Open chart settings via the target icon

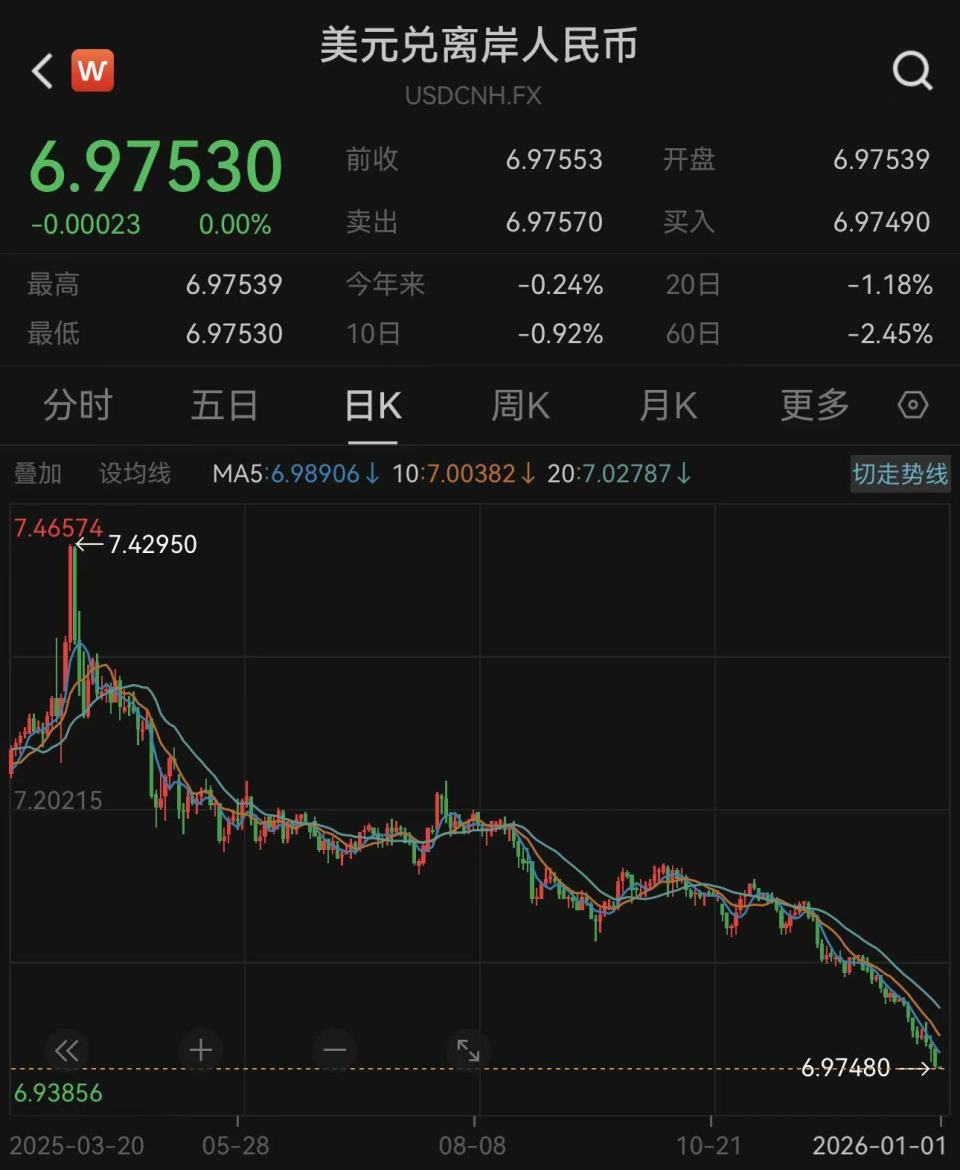point(911,405)
